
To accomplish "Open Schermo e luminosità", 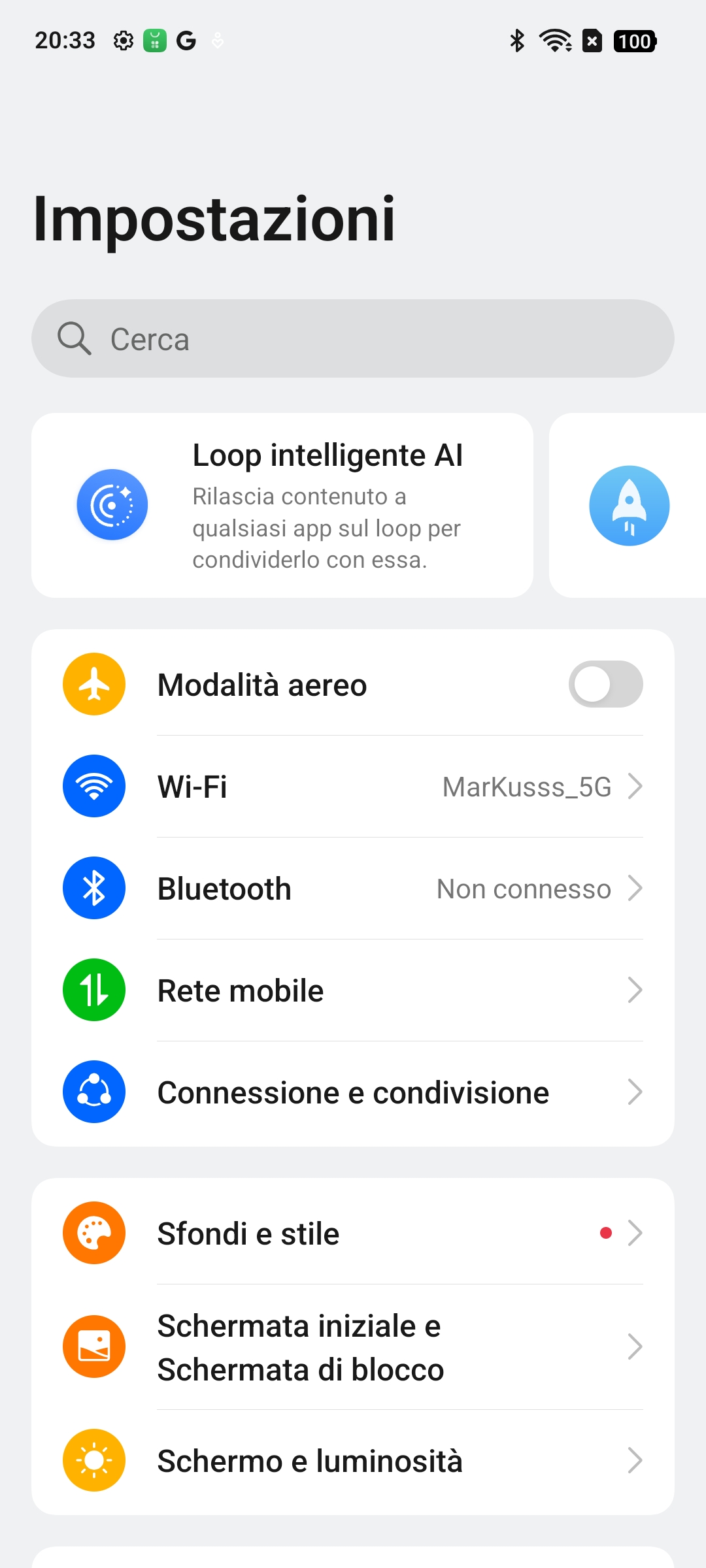I will 353,1461.
